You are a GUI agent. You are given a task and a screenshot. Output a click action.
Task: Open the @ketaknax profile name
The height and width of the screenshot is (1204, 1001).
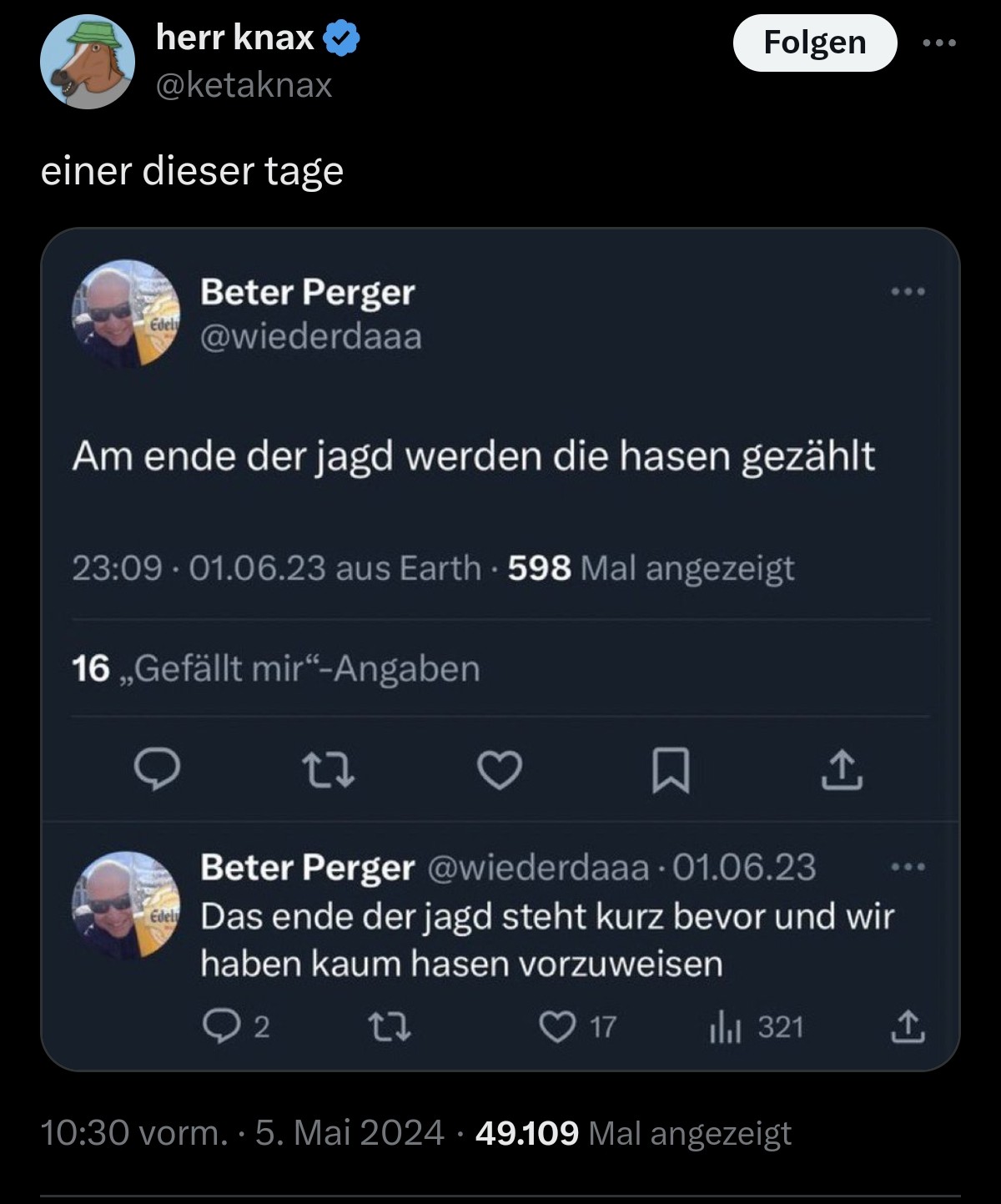click(244, 85)
